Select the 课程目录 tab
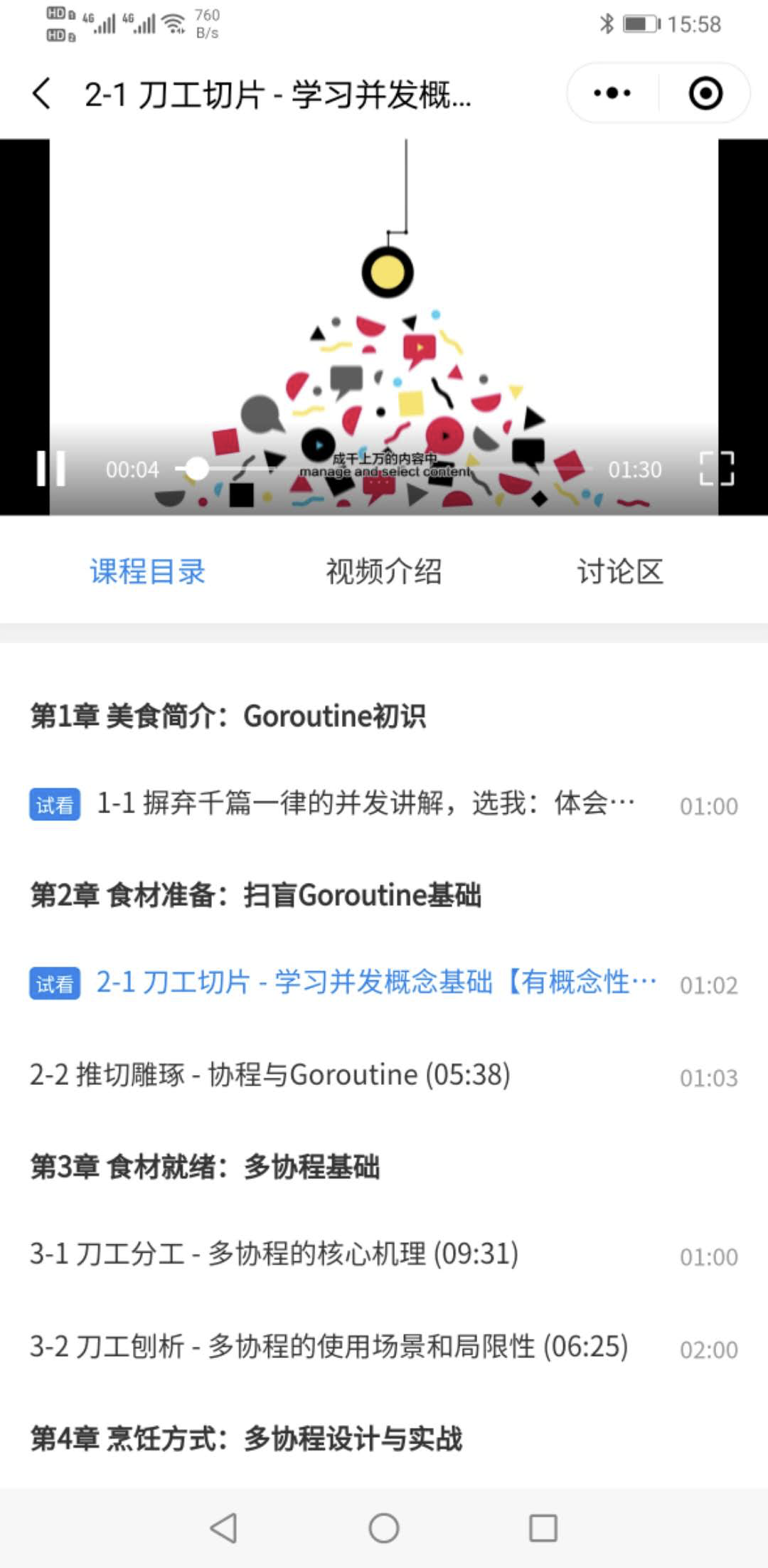768x1568 pixels. click(x=148, y=572)
